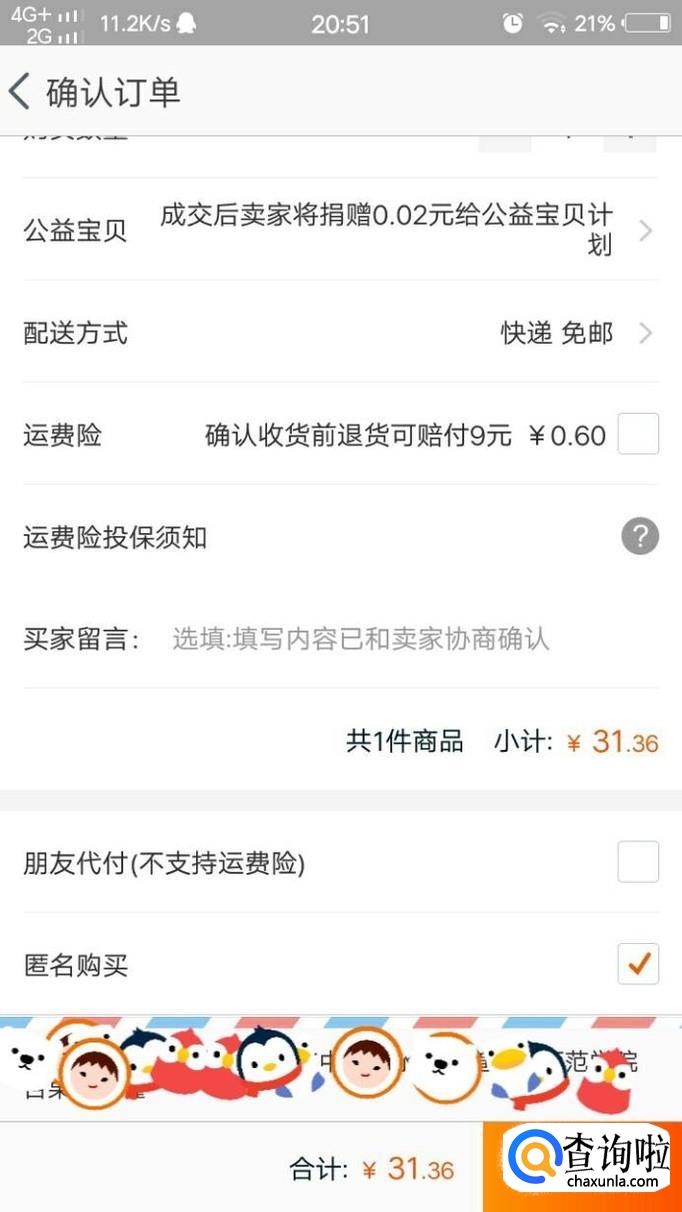682x1212 pixels.
Task: Check the 运费险 insurance box
Action: 638,435
